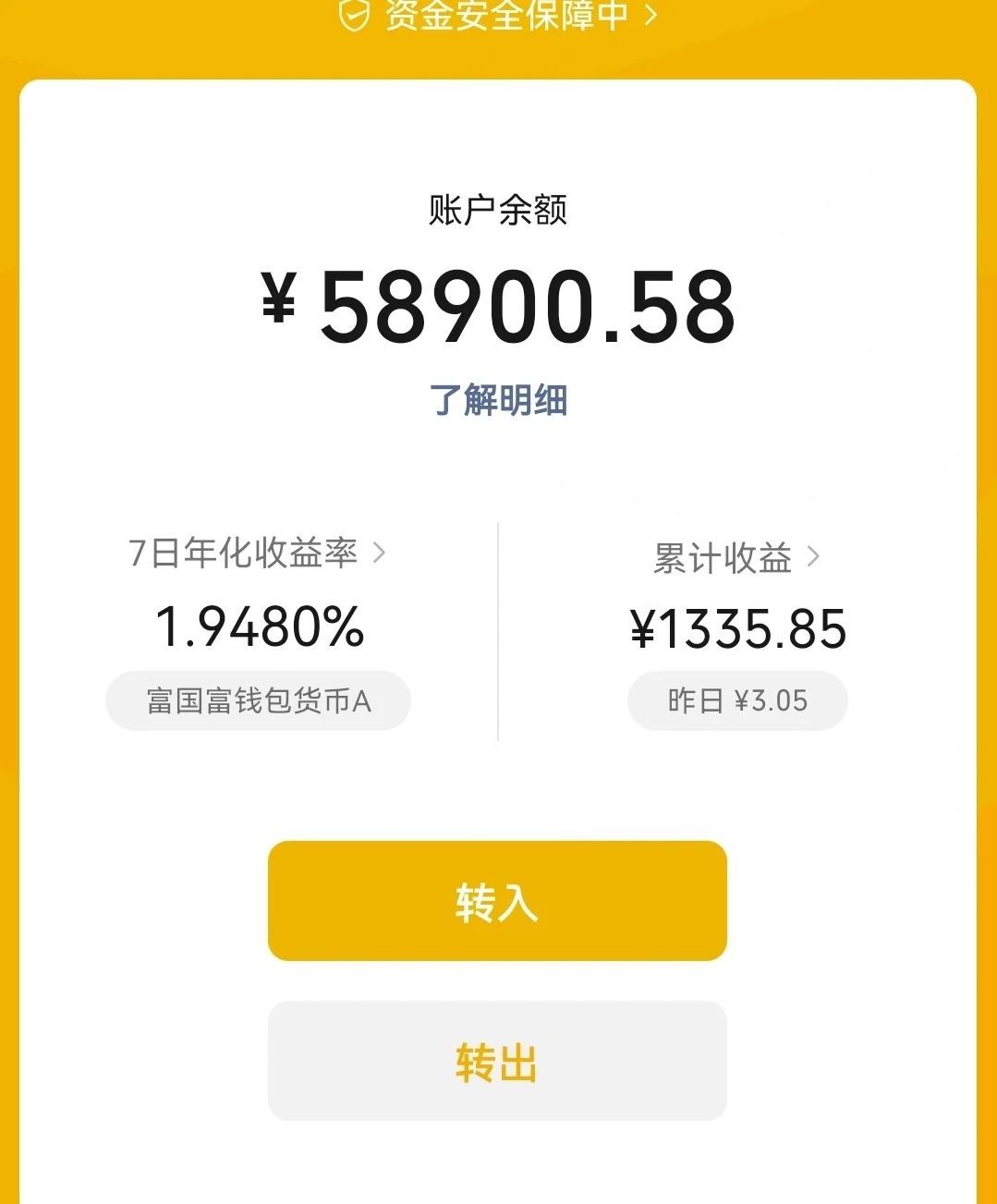
Task: Open 累计收益 details
Action: (736, 557)
